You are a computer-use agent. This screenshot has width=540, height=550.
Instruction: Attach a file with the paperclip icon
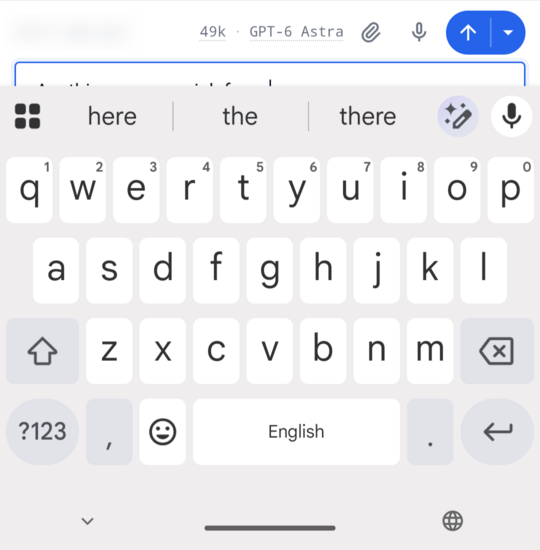point(371,33)
